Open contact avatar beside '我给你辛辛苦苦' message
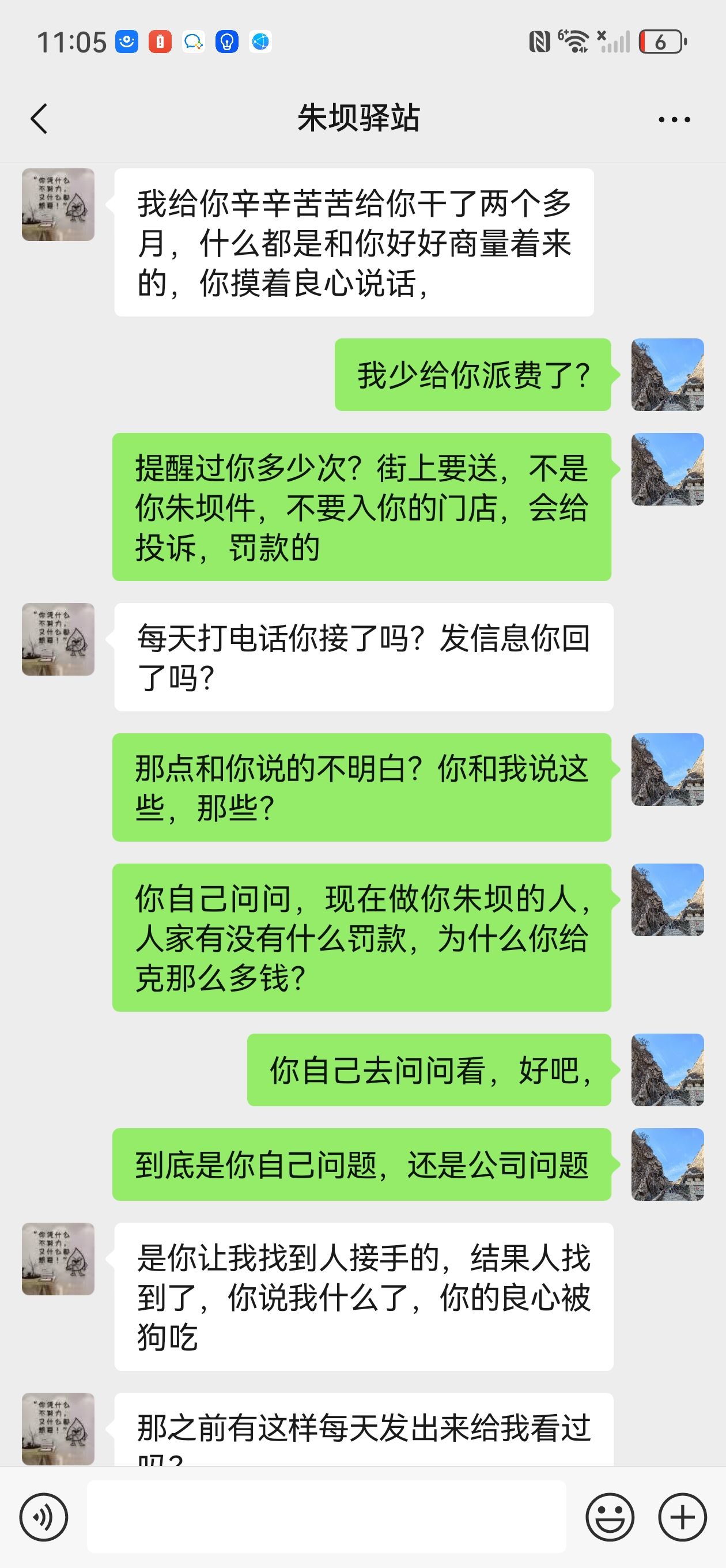 point(58,205)
